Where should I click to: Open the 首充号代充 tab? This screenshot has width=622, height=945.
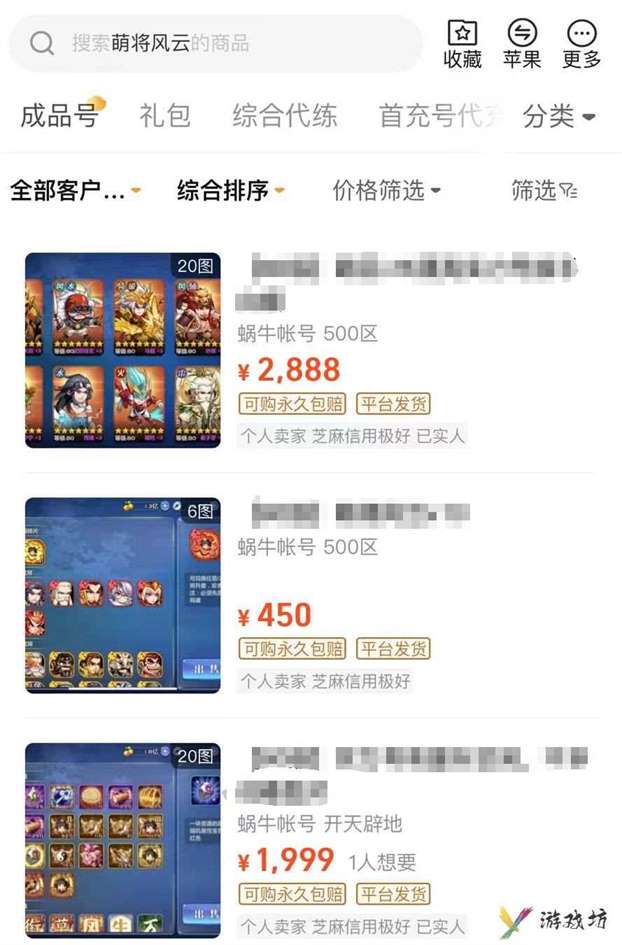tap(436, 116)
